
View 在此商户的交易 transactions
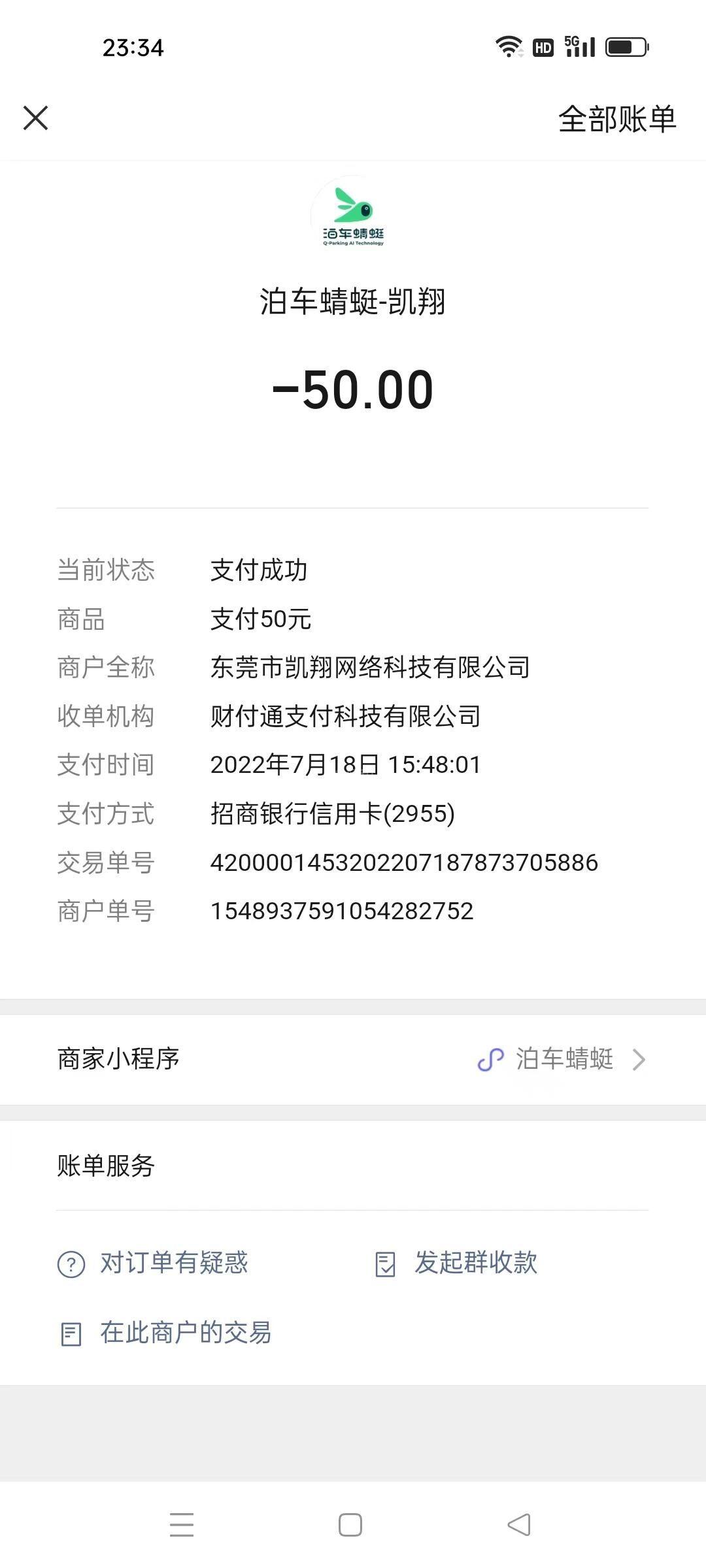pos(166,1333)
